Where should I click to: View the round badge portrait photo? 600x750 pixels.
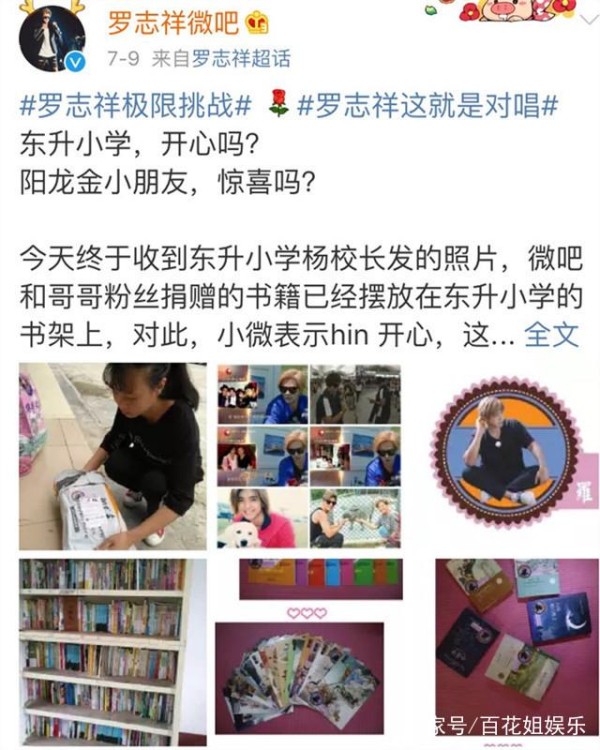click(x=505, y=453)
